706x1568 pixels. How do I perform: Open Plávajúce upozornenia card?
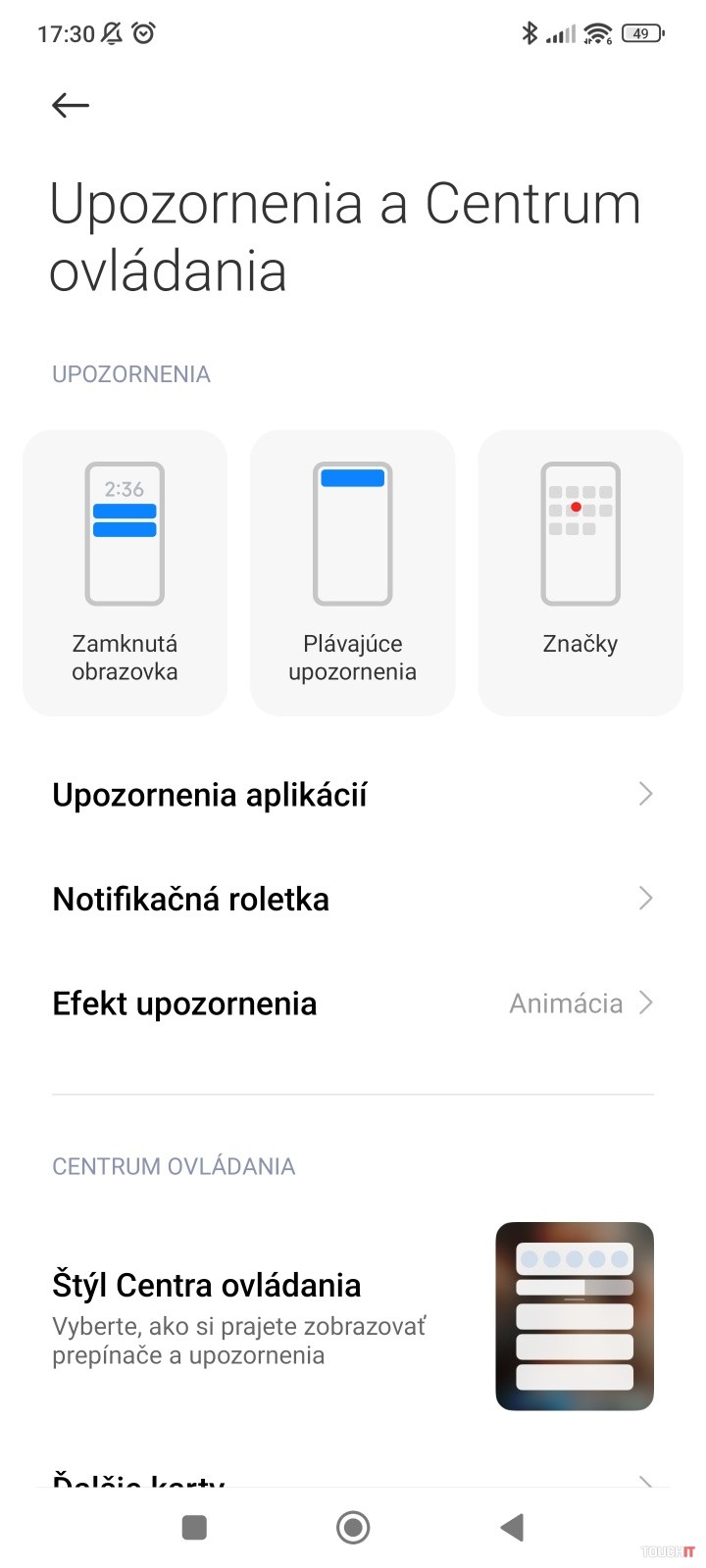(352, 573)
